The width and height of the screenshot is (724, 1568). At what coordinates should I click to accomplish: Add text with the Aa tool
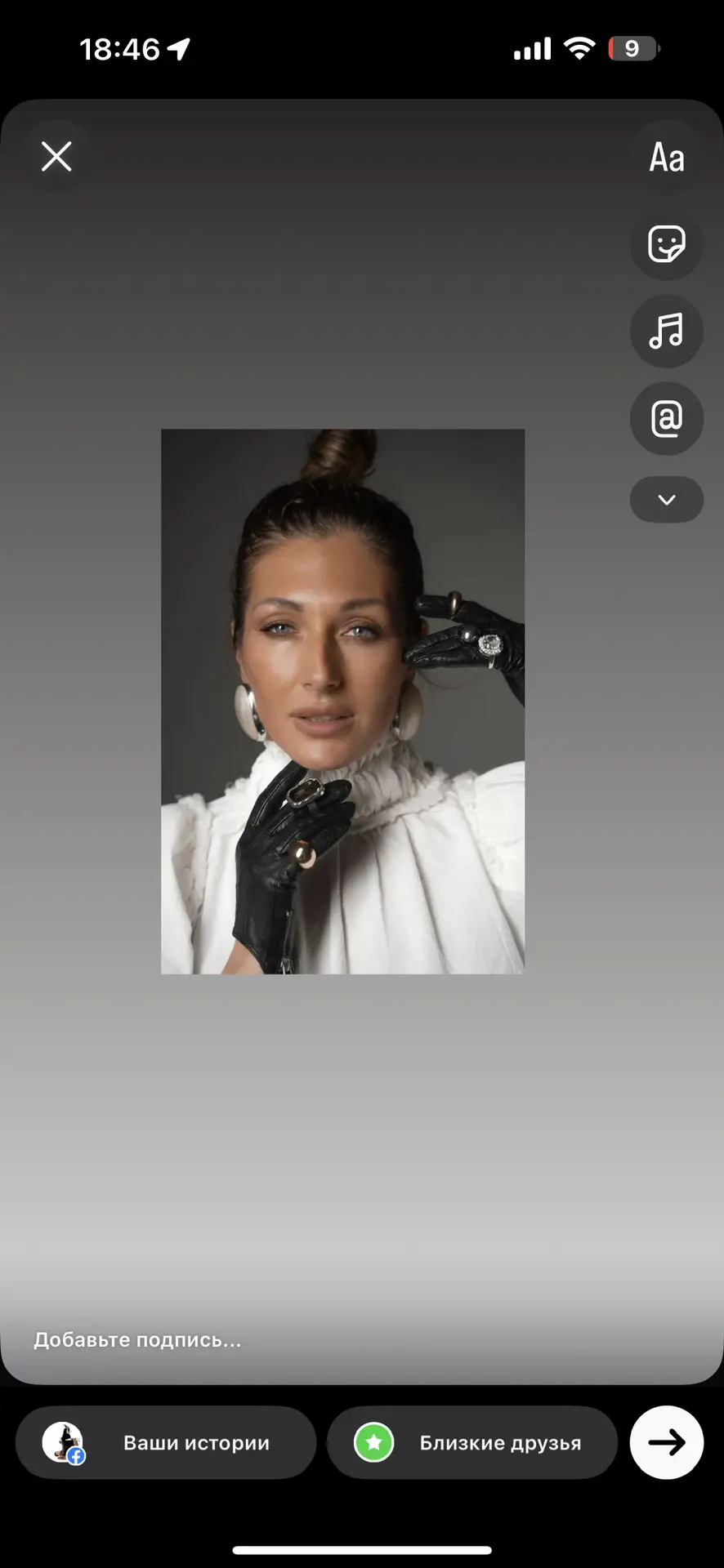pos(666,158)
